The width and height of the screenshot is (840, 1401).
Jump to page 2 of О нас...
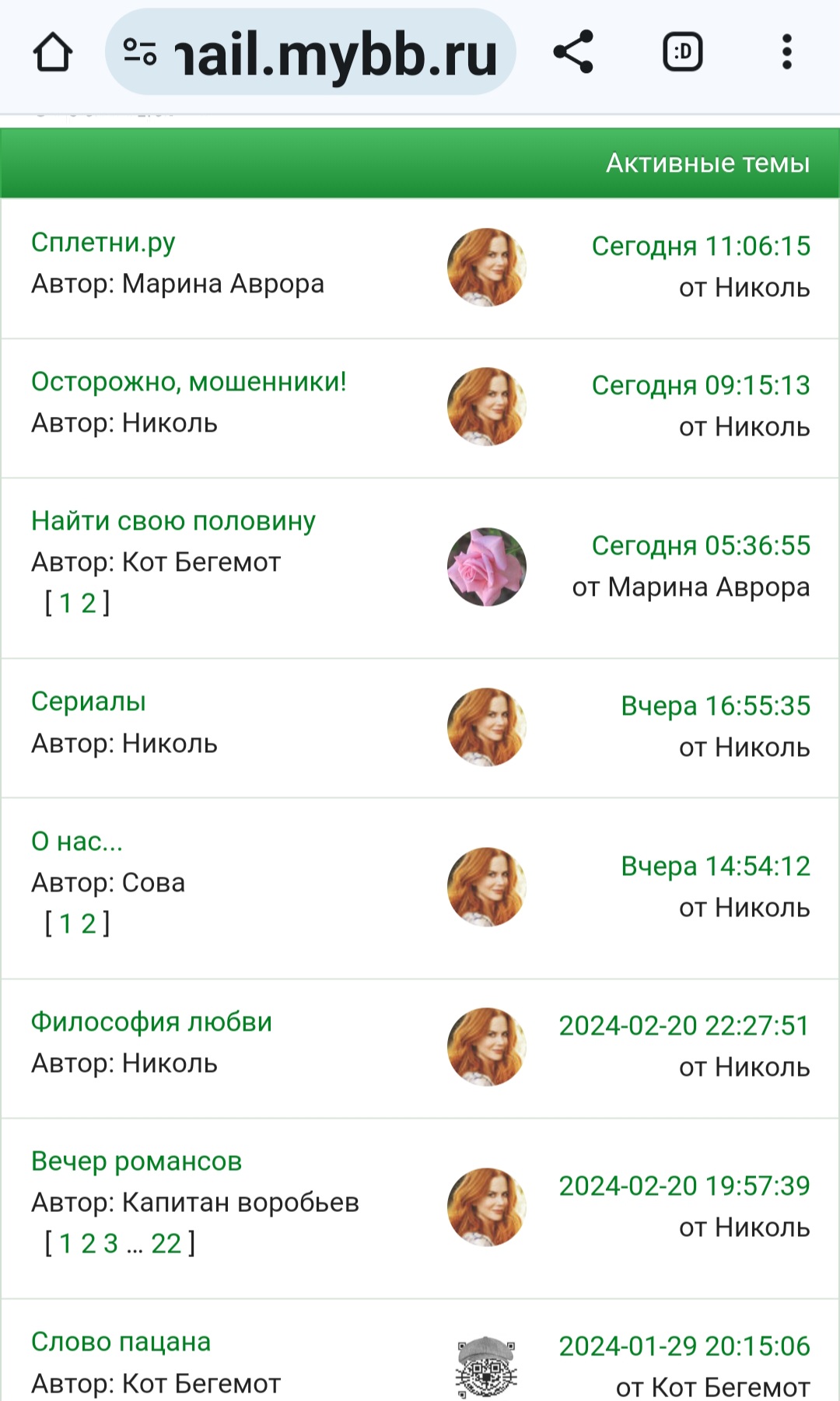point(89,923)
